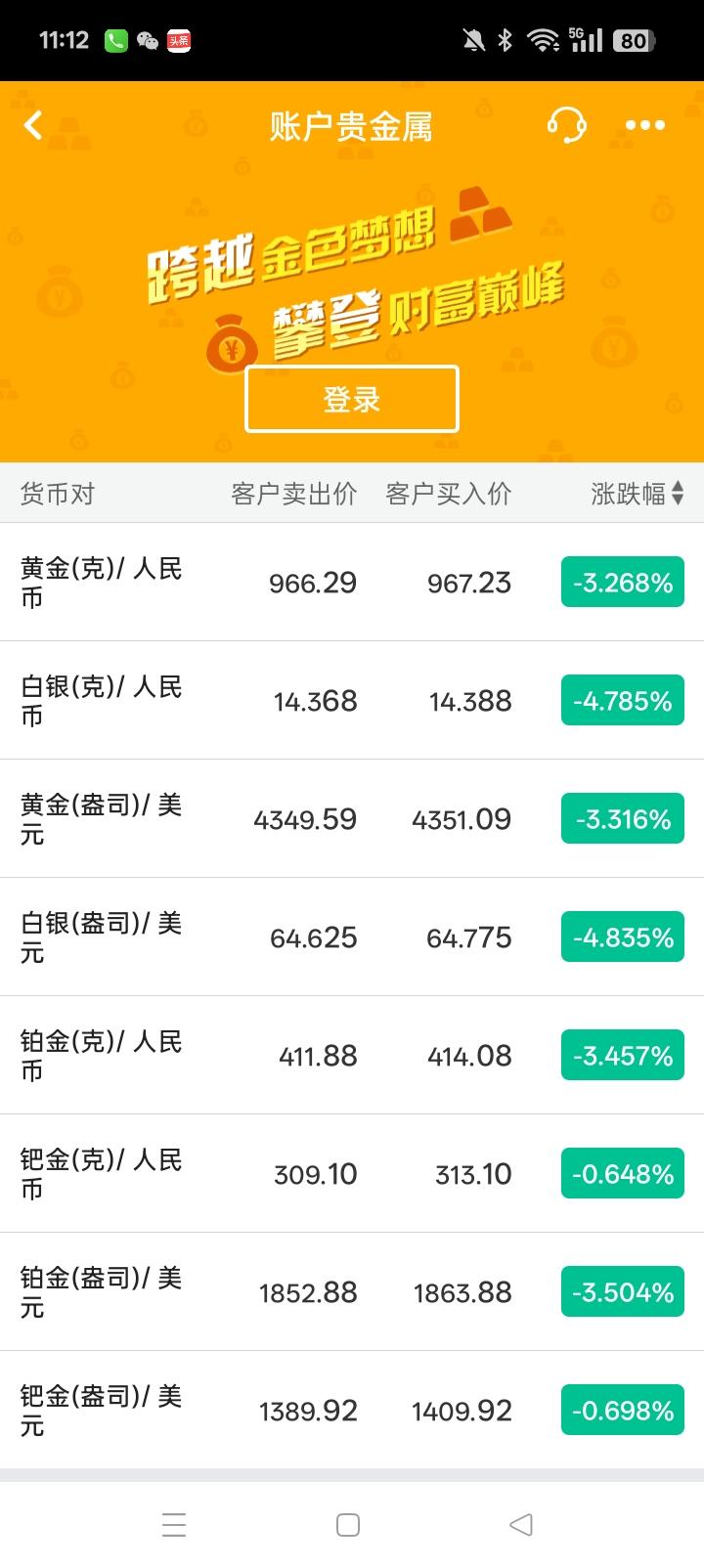Select the 客户卖出价 column header
The height and width of the screenshot is (1568, 704).
coord(292,494)
